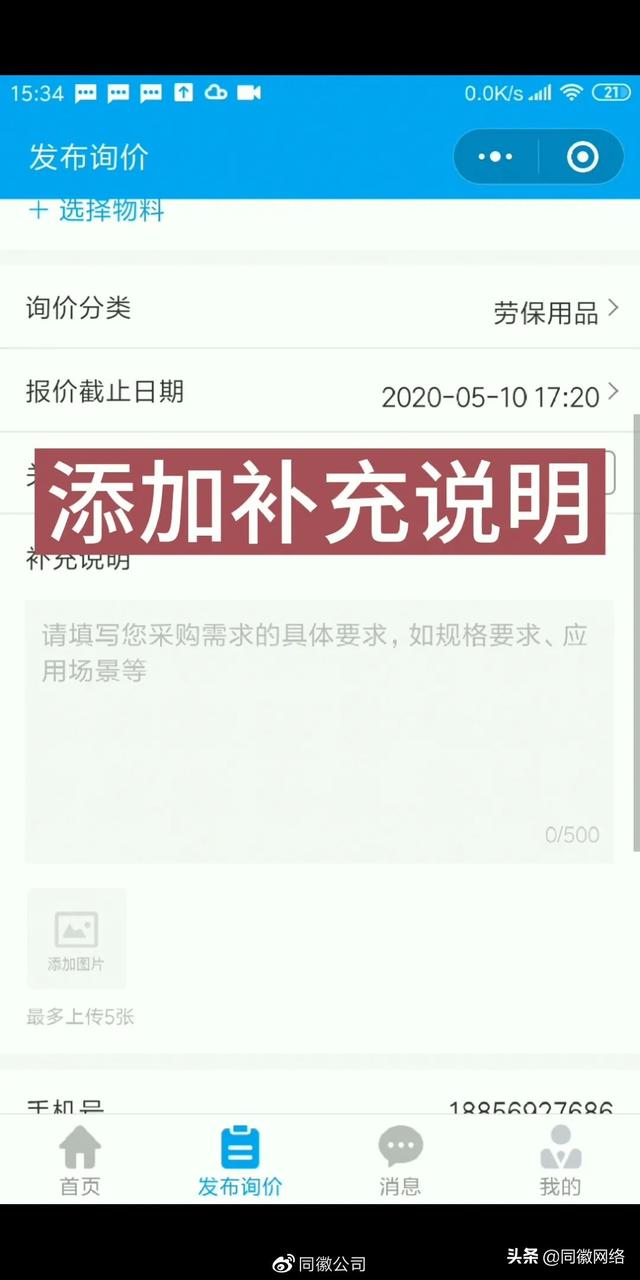Screen dimensions: 640x1280
Task: Open the 消息 messages tab
Action: (400, 1160)
